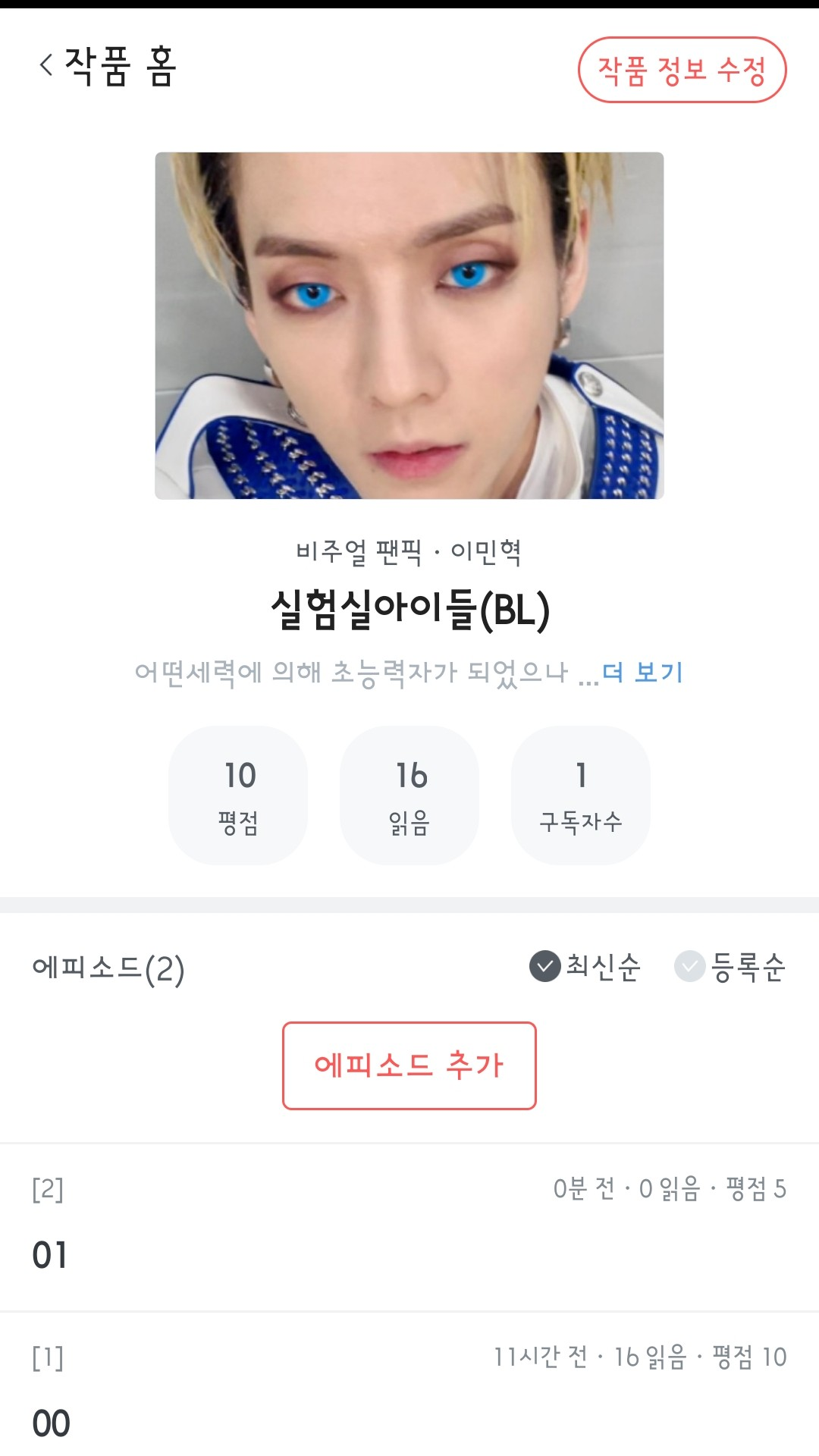Open episode 00
The height and width of the screenshot is (1456, 819).
pyautogui.click(x=409, y=1395)
